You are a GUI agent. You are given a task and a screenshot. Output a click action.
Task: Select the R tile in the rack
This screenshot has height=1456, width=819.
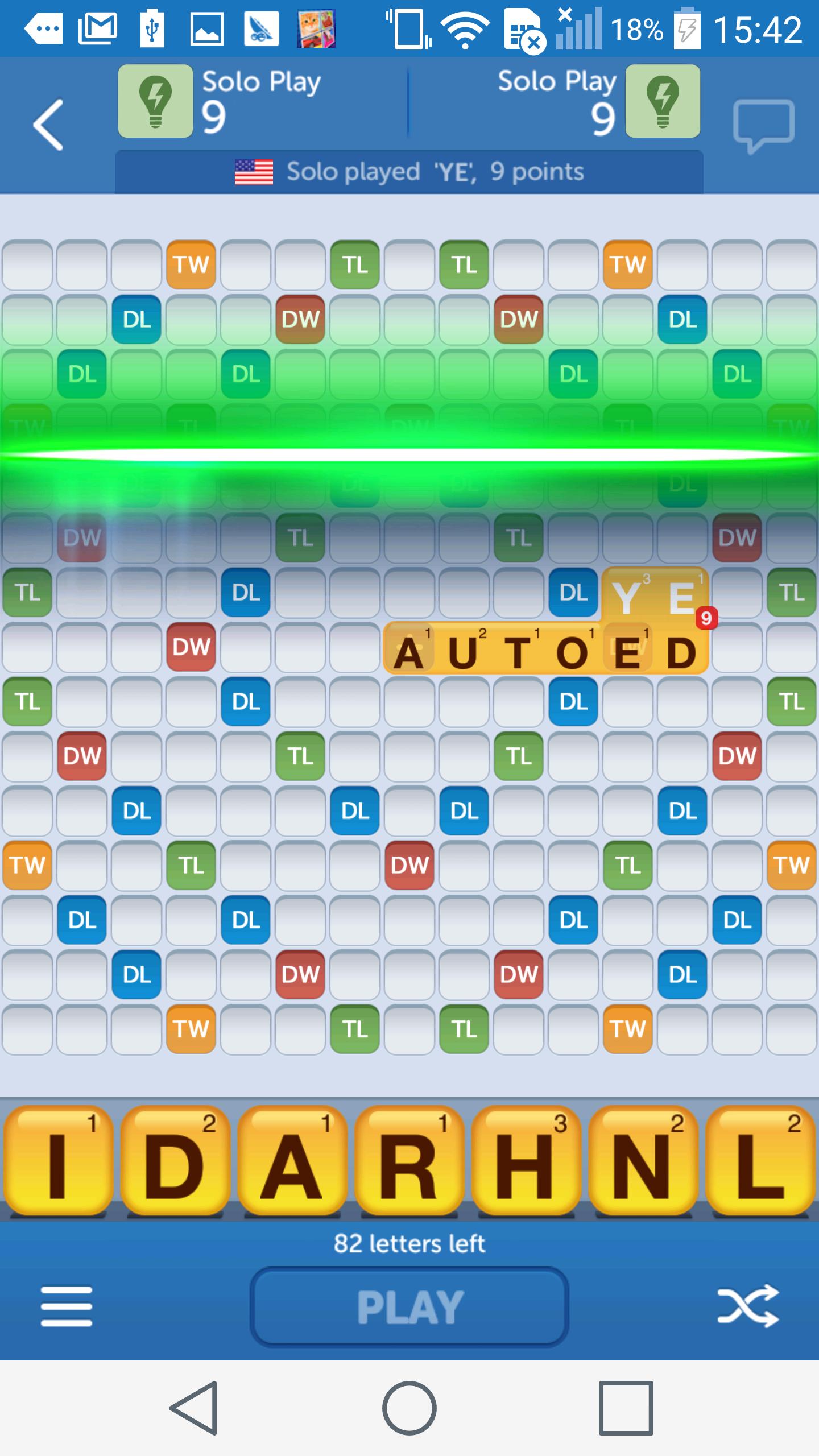(x=409, y=1160)
